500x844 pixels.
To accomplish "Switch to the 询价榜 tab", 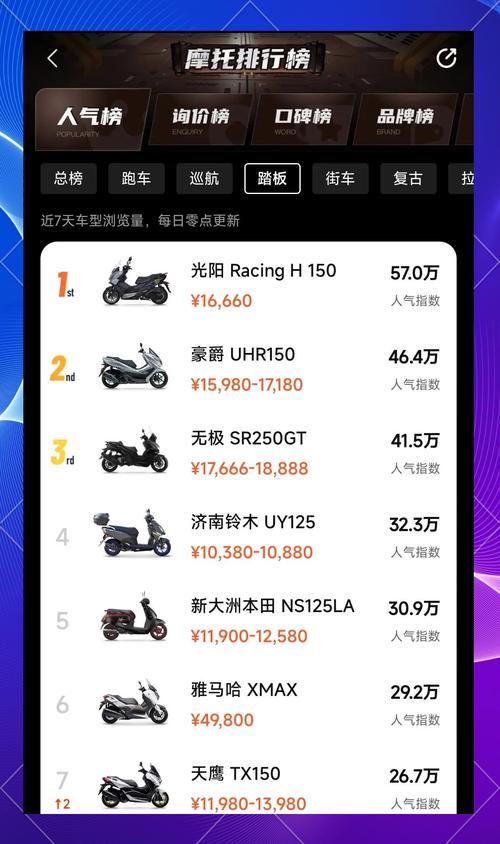I will 200,119.
